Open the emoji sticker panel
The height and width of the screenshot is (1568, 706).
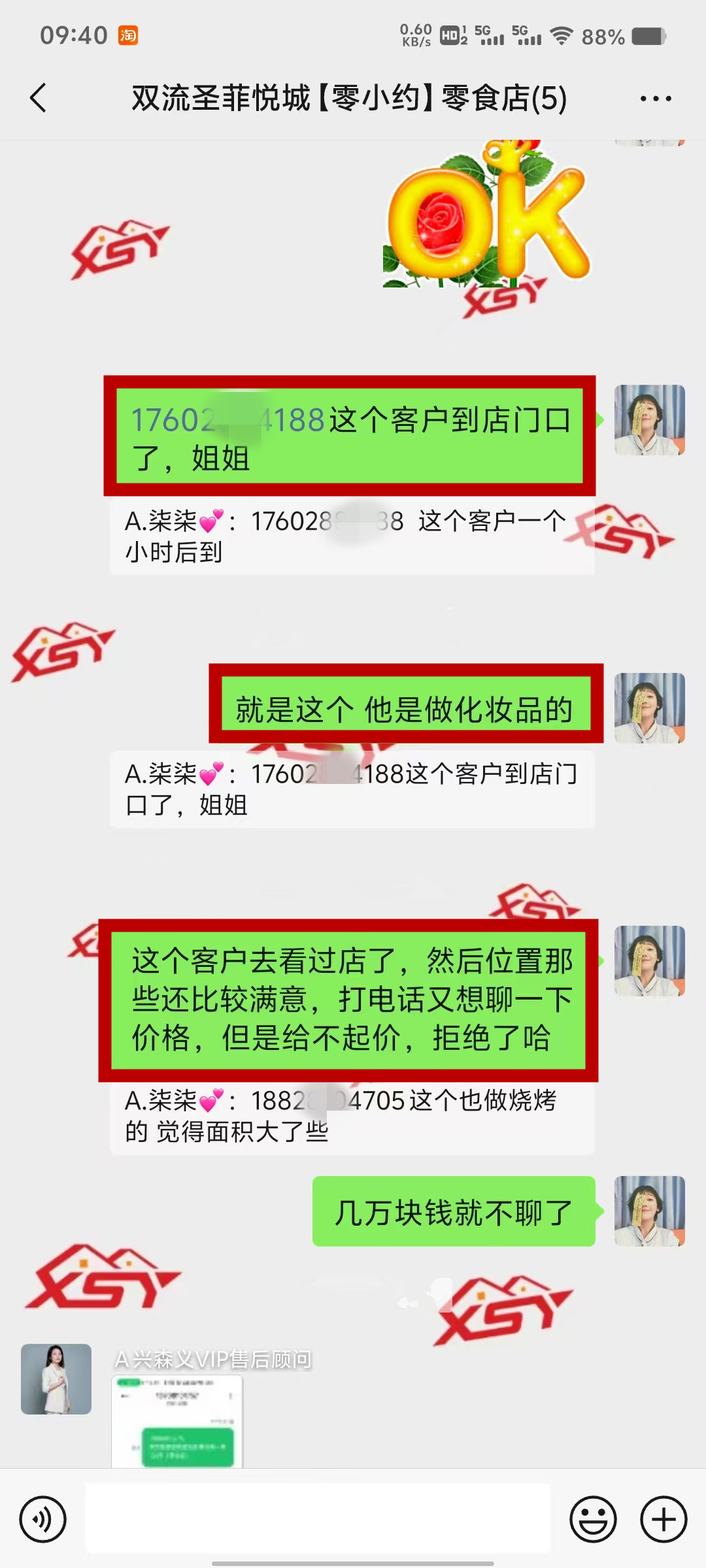(x=593, y=1519)
